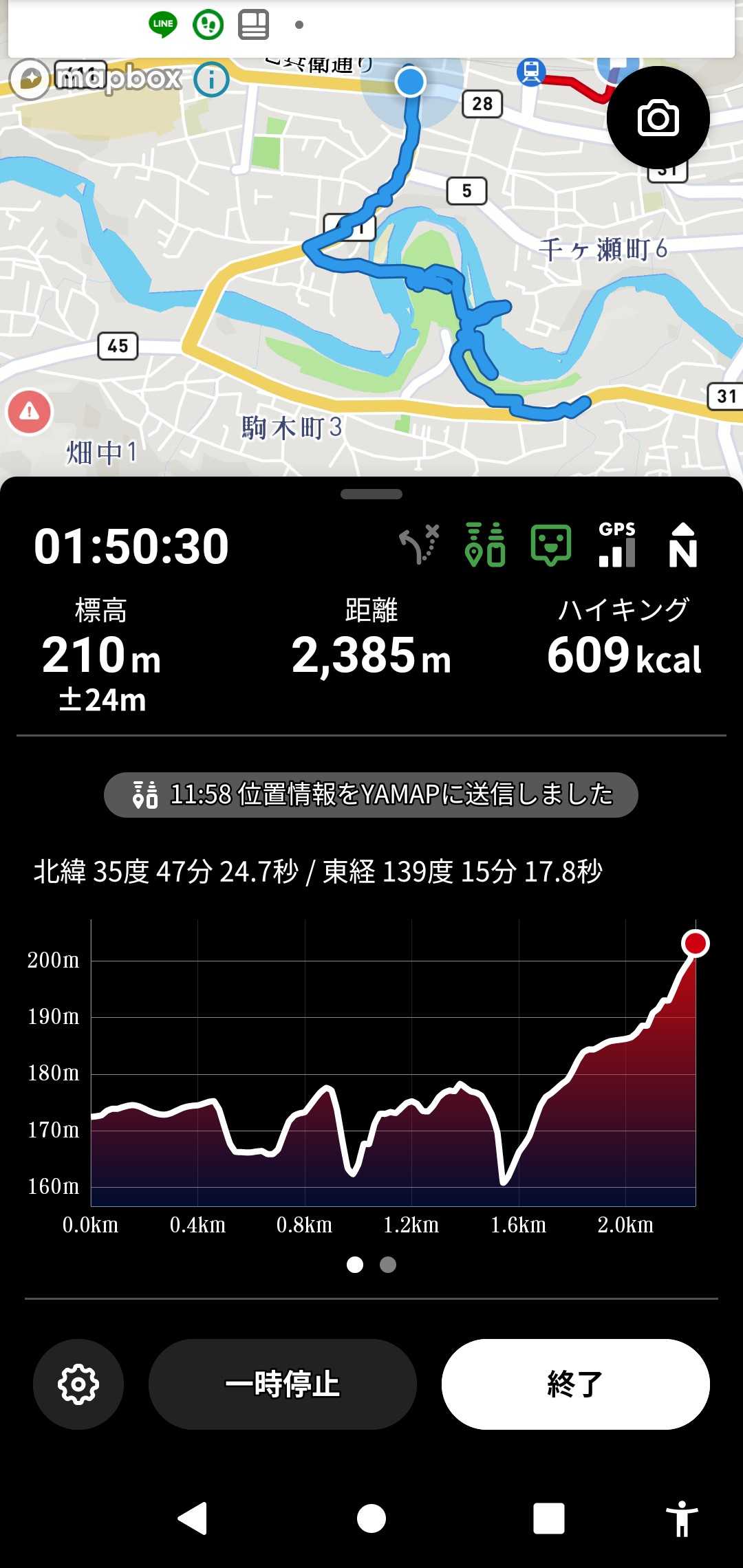Open the settings gear
743x1568 pixels.
(x=78, y=1384)
